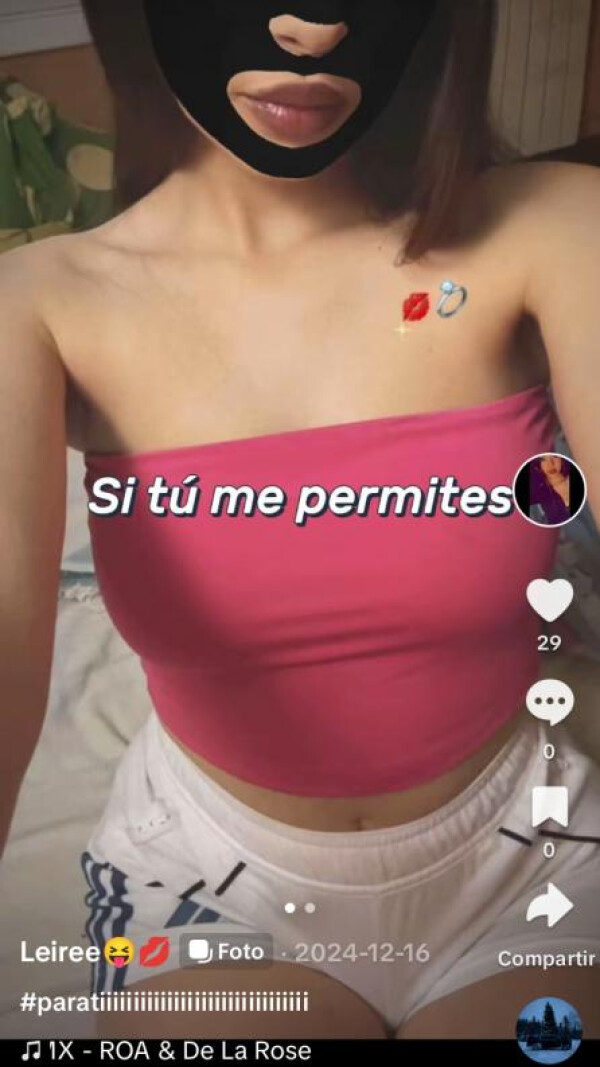Image resolution: width=600 pixels, height=1067 pixels.
Task: Open the creator's profile picture
Action: click(549, 489)
